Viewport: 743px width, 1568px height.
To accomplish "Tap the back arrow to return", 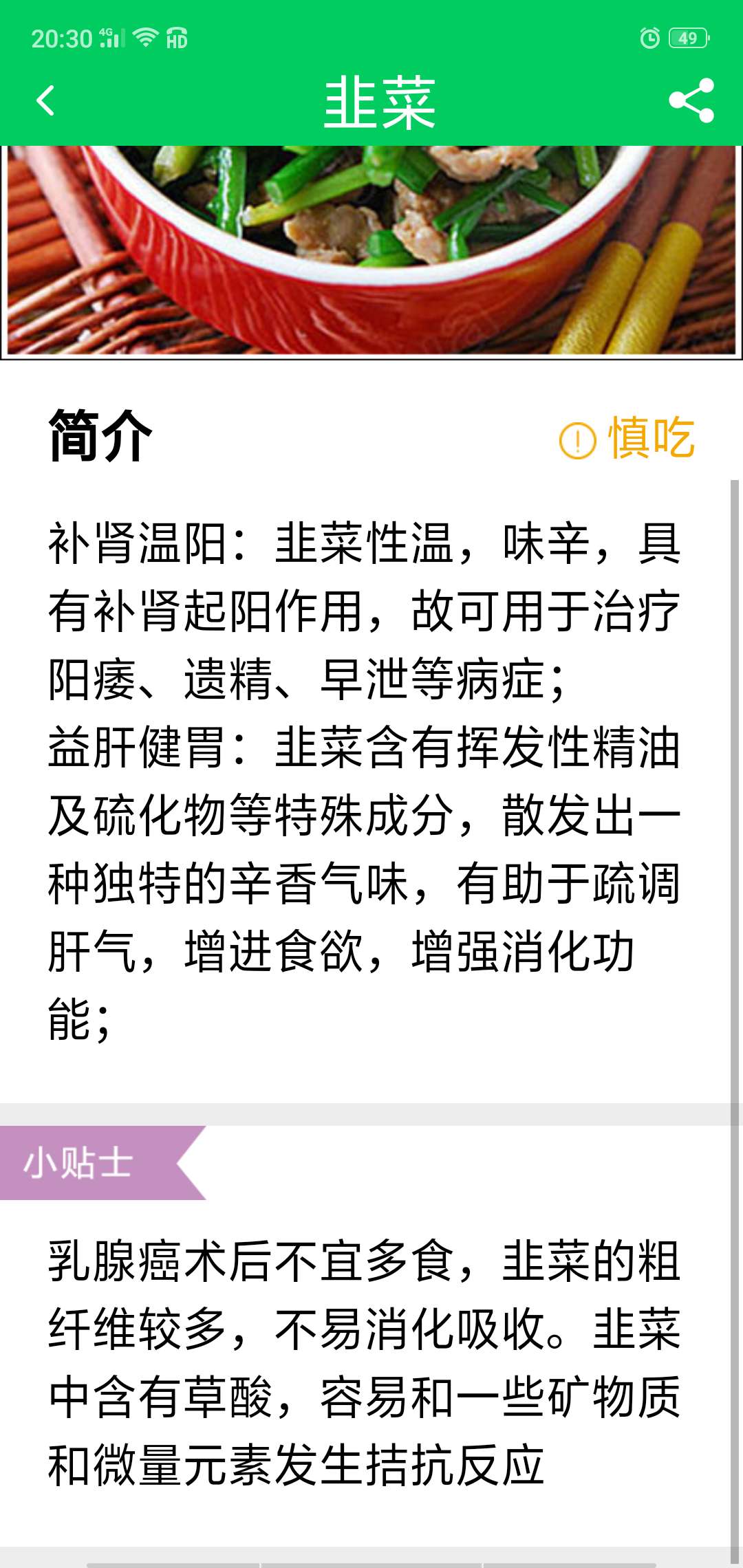I will point(46,101).
